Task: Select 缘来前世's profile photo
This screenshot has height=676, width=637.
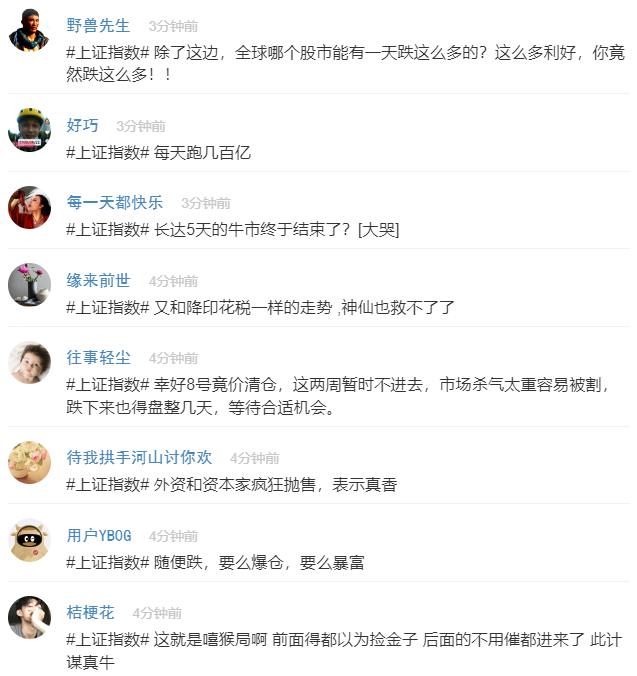Action: tap(30, 285)
